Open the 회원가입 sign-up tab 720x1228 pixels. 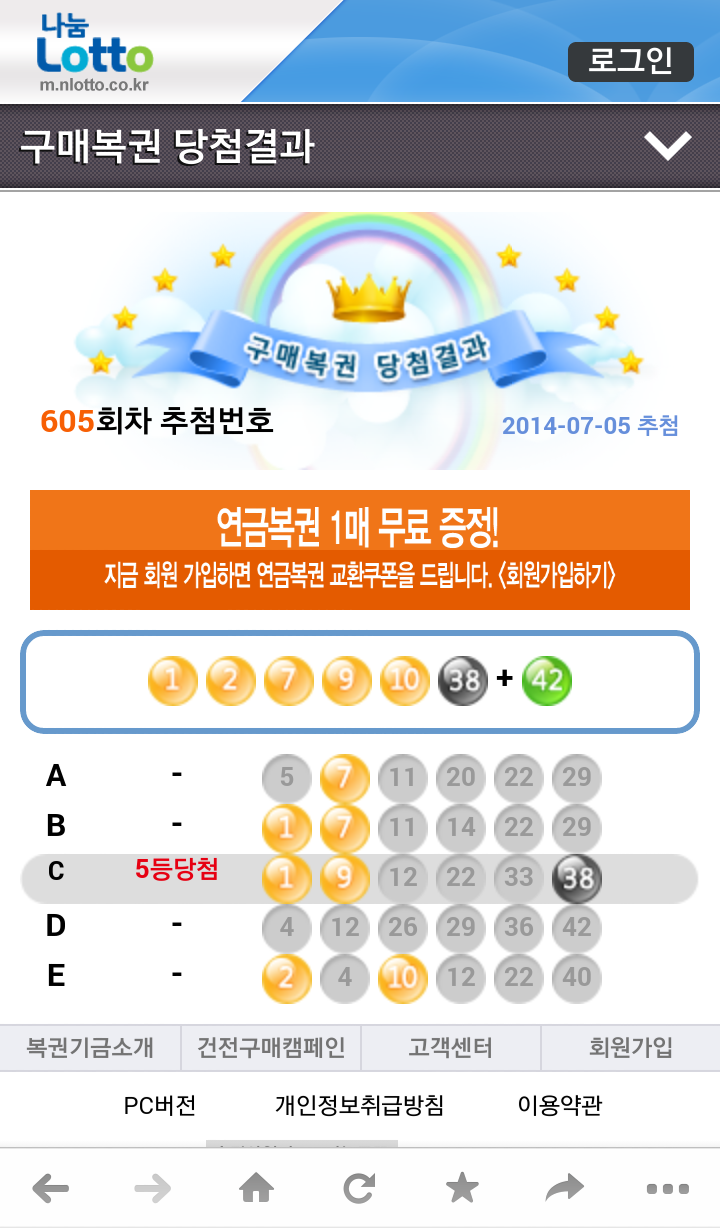click(630, 1048)
